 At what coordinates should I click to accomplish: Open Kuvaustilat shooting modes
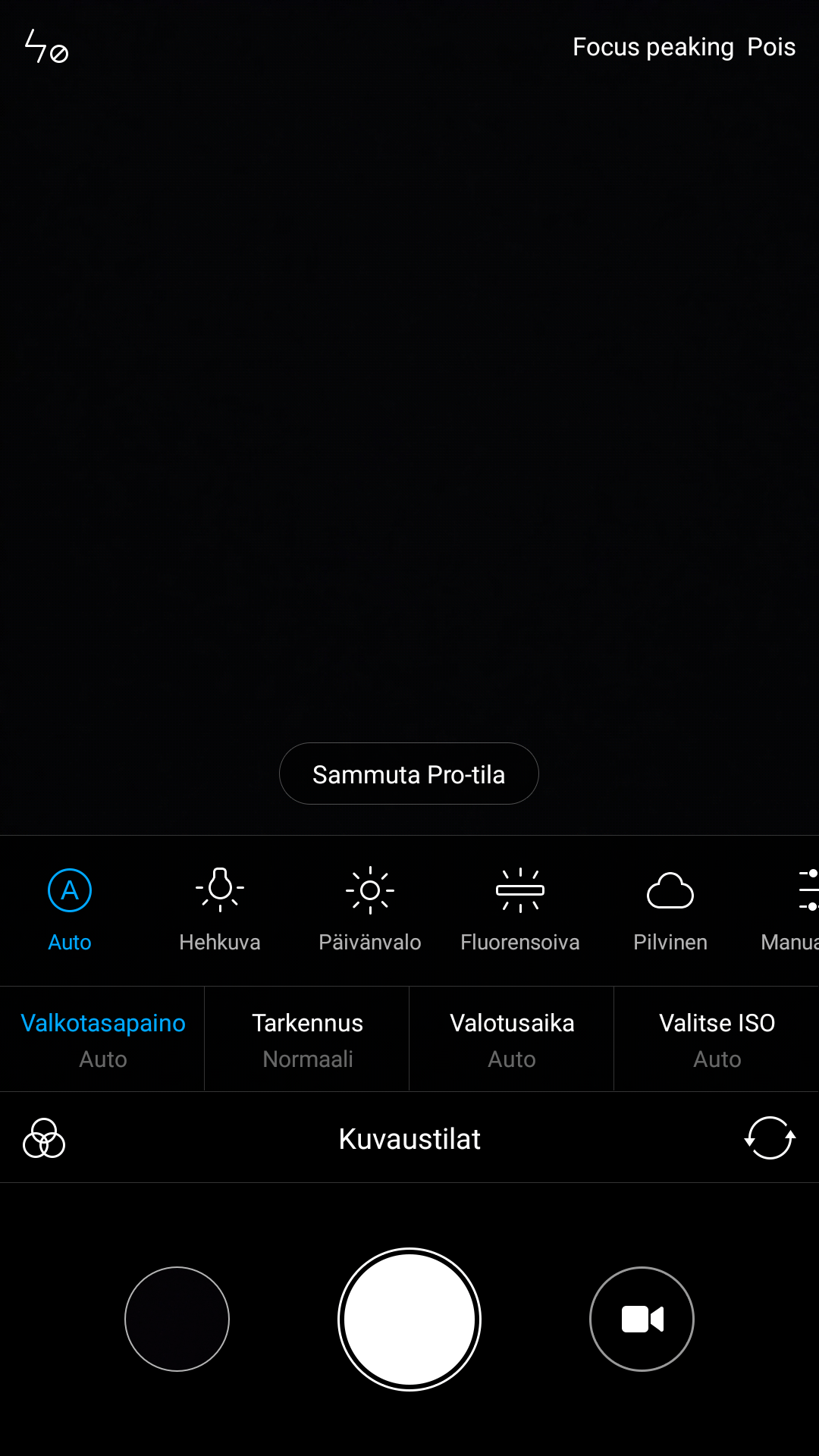409,1138
